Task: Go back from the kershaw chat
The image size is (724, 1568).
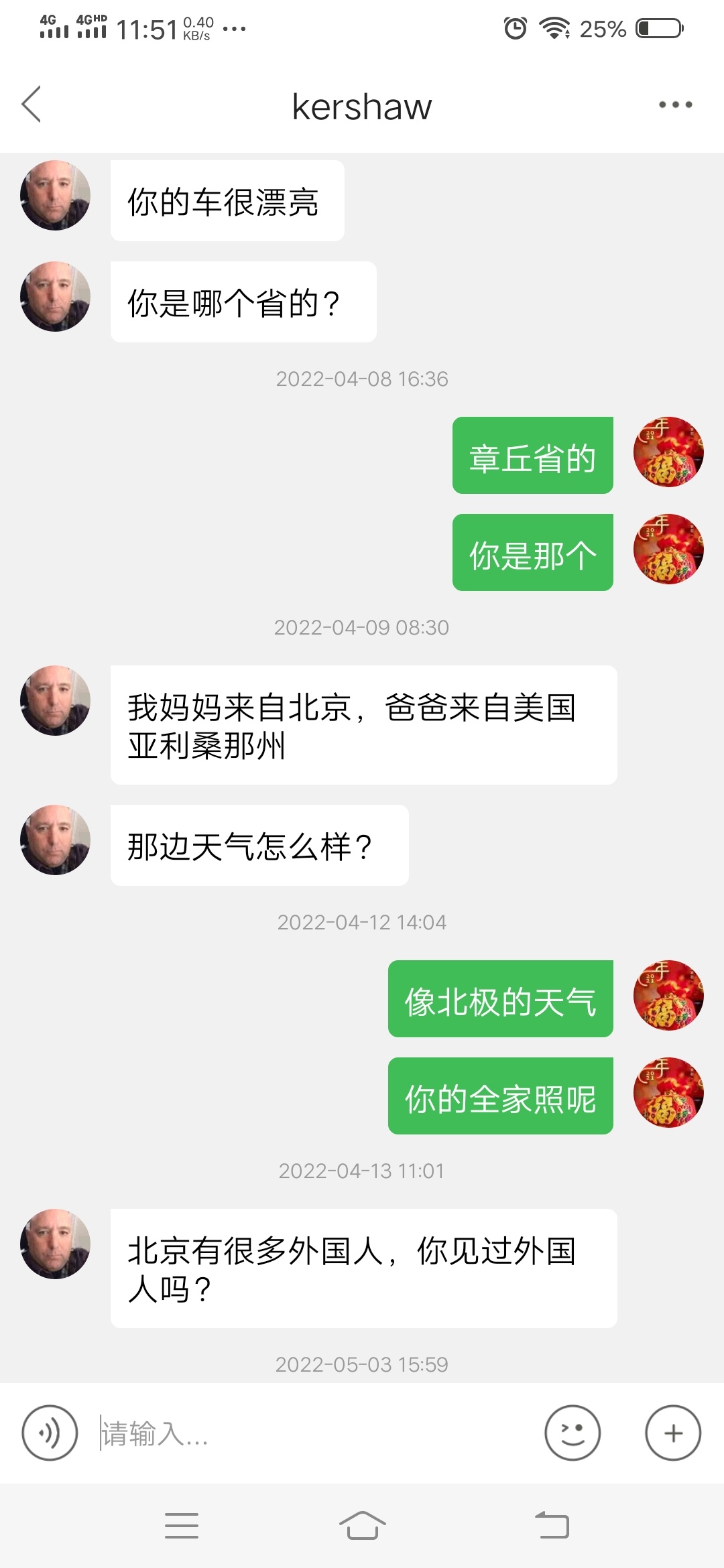Action: (x=32, y=105)
